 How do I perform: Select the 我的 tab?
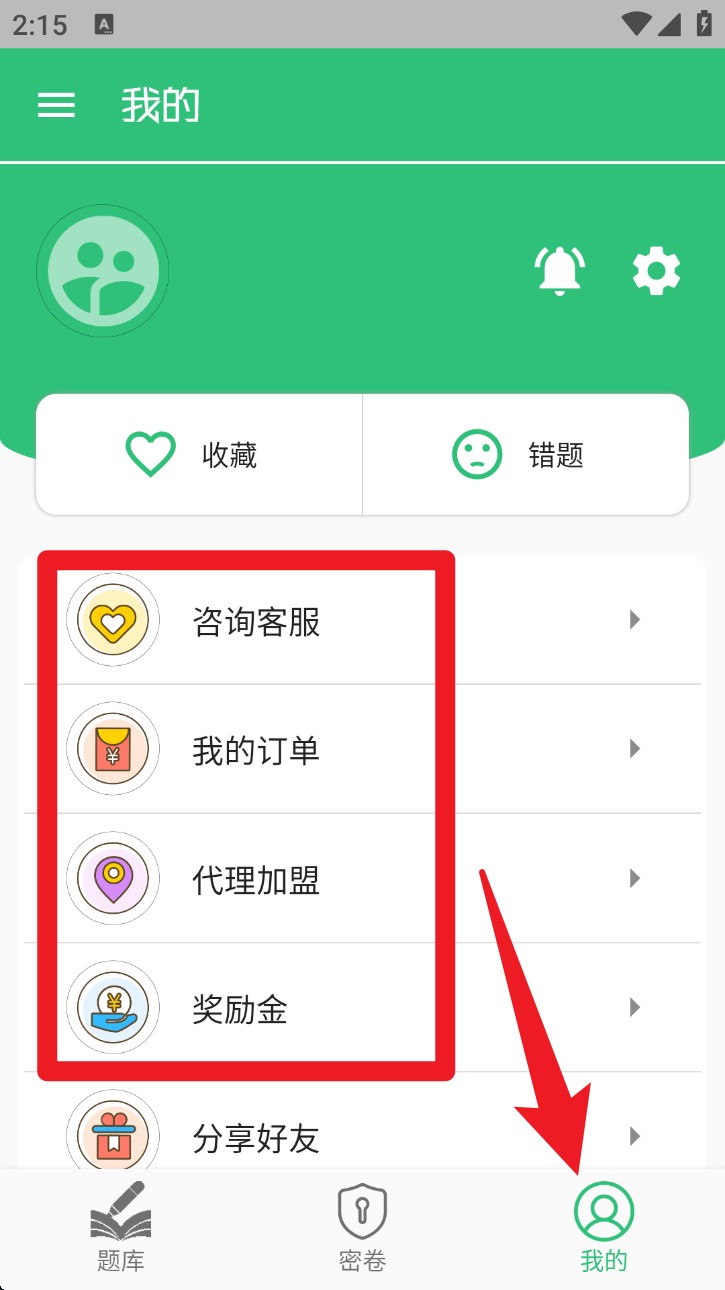(x=604, y=1228)
